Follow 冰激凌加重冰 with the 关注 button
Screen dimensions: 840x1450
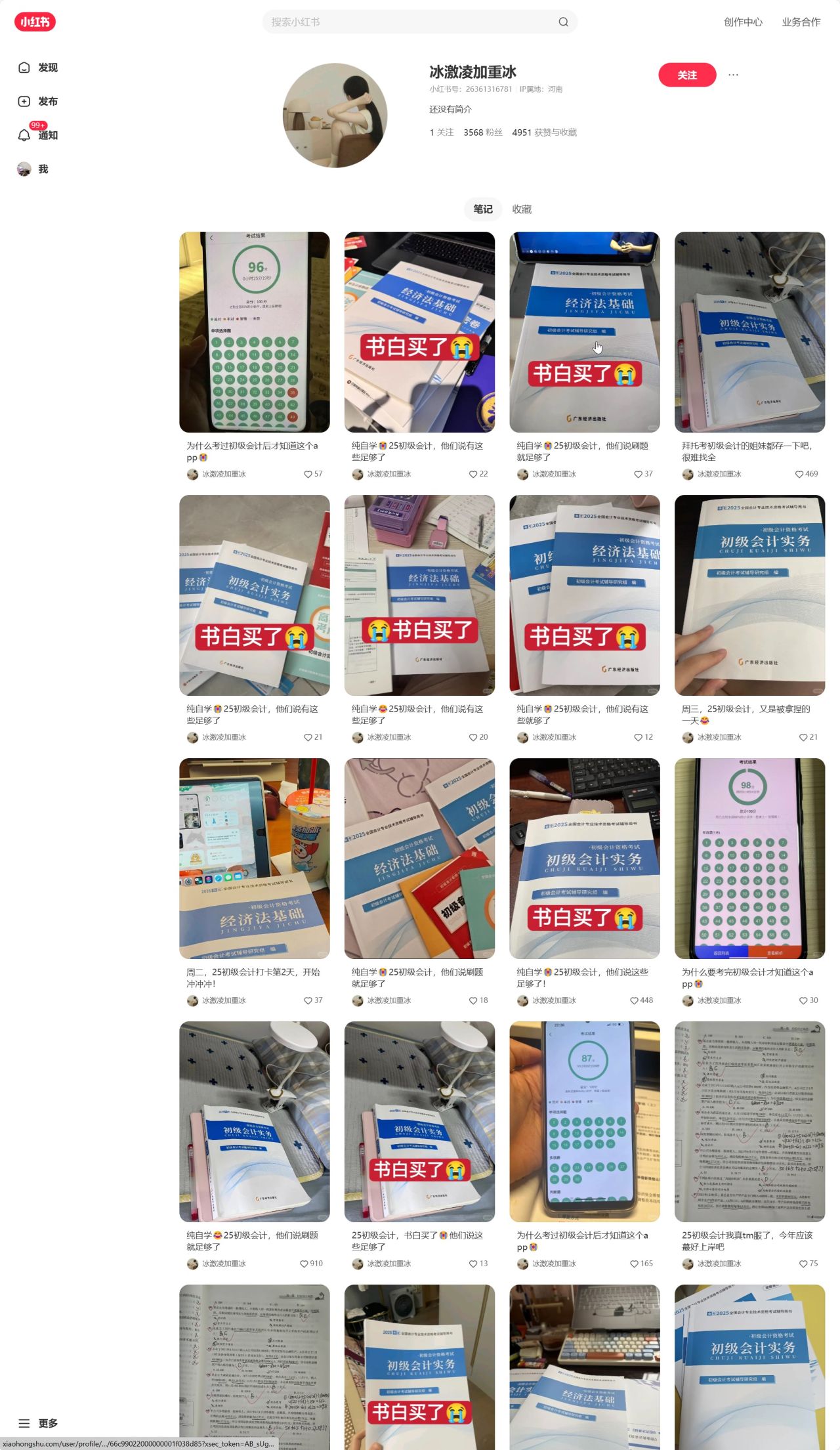pyautogui.click(x=686, y=75)
